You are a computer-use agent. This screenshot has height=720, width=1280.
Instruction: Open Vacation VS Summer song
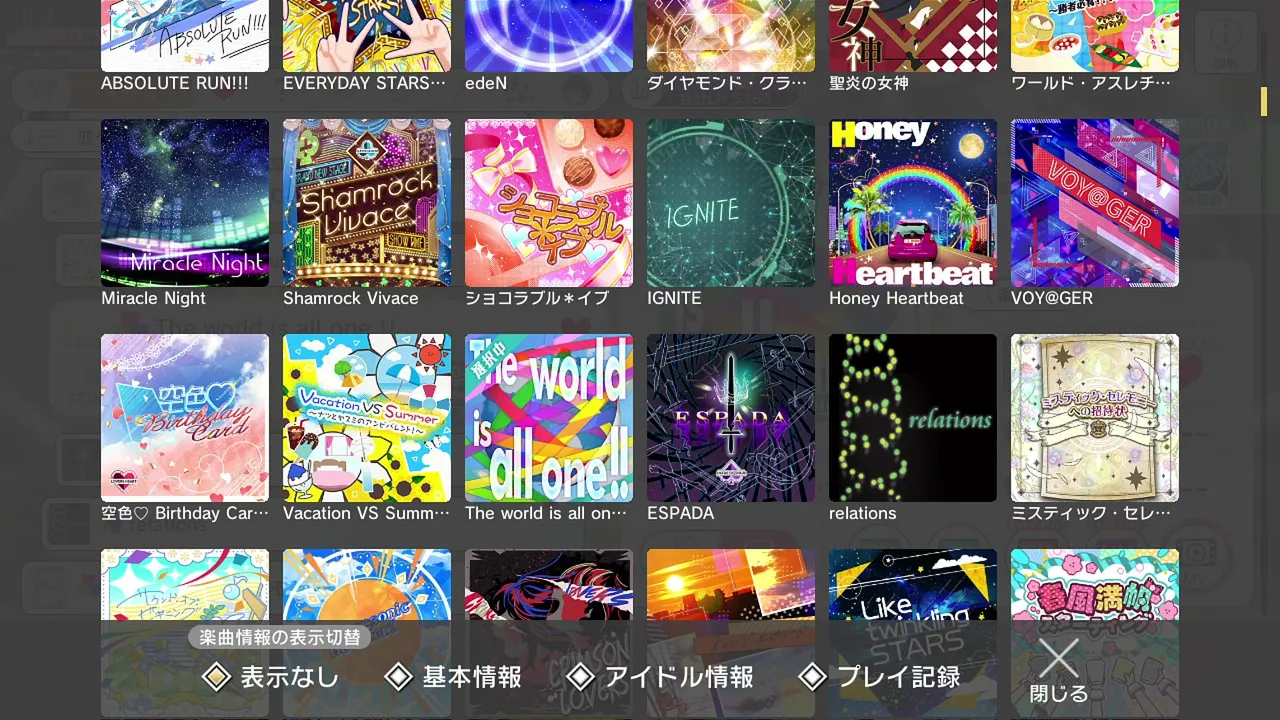coord(367,418)
